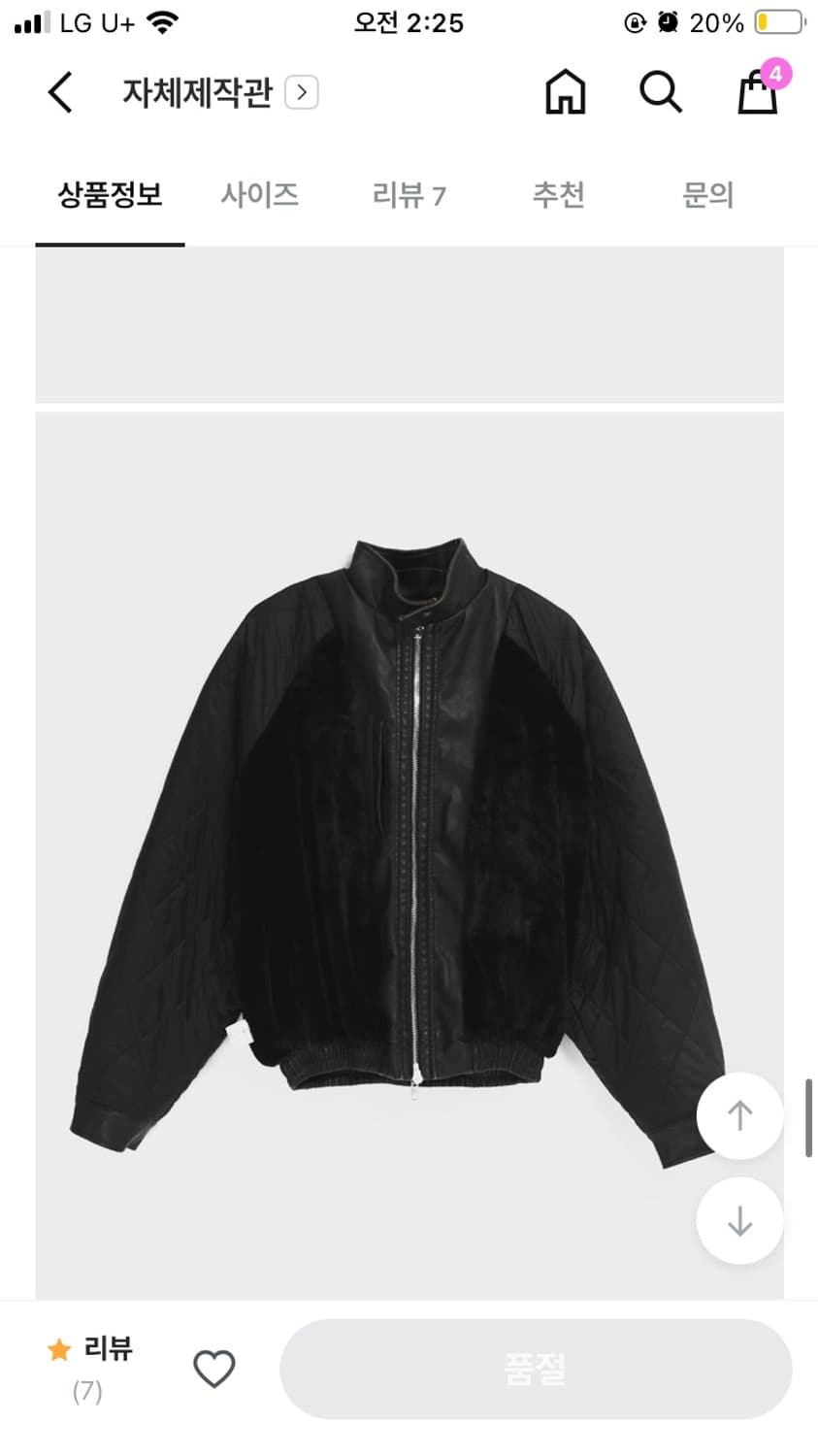Switch to the 상품정보 tab
The image size is (818, 1456).
pos(110,196)
